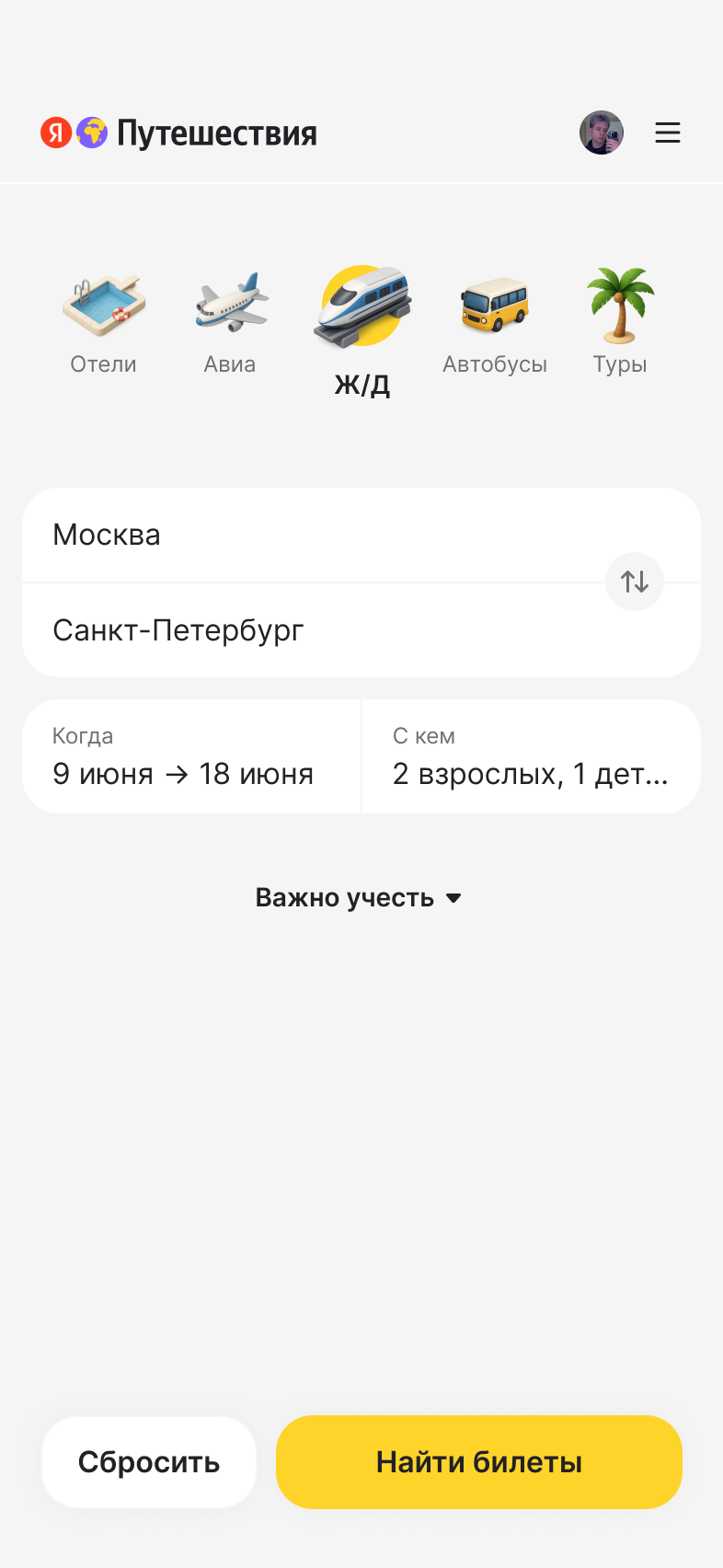Switch to the Туры tab
The image size is (723, 1568).
coord(620,324)
